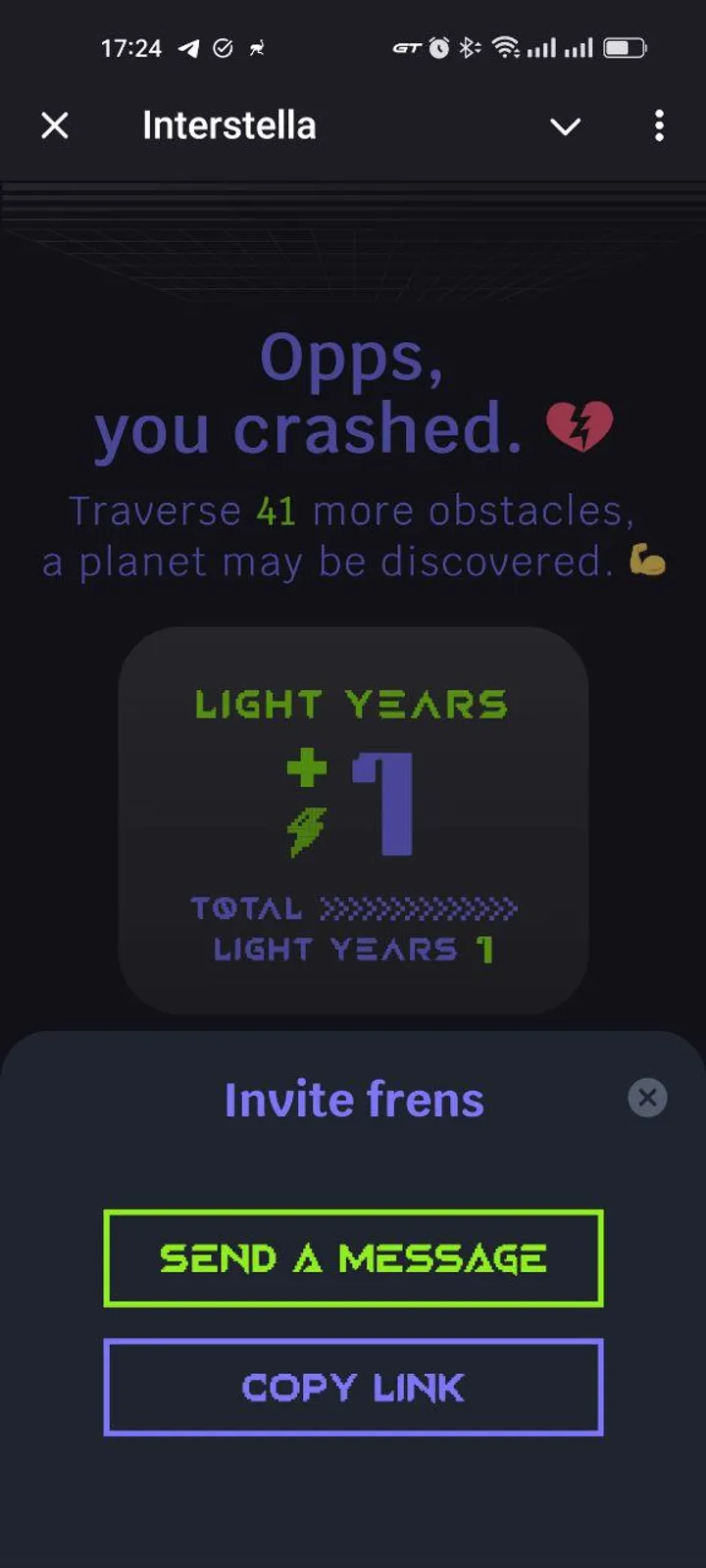Tap the clock showing 17:24
This screenshot has height=1568, width=706.
132,48
